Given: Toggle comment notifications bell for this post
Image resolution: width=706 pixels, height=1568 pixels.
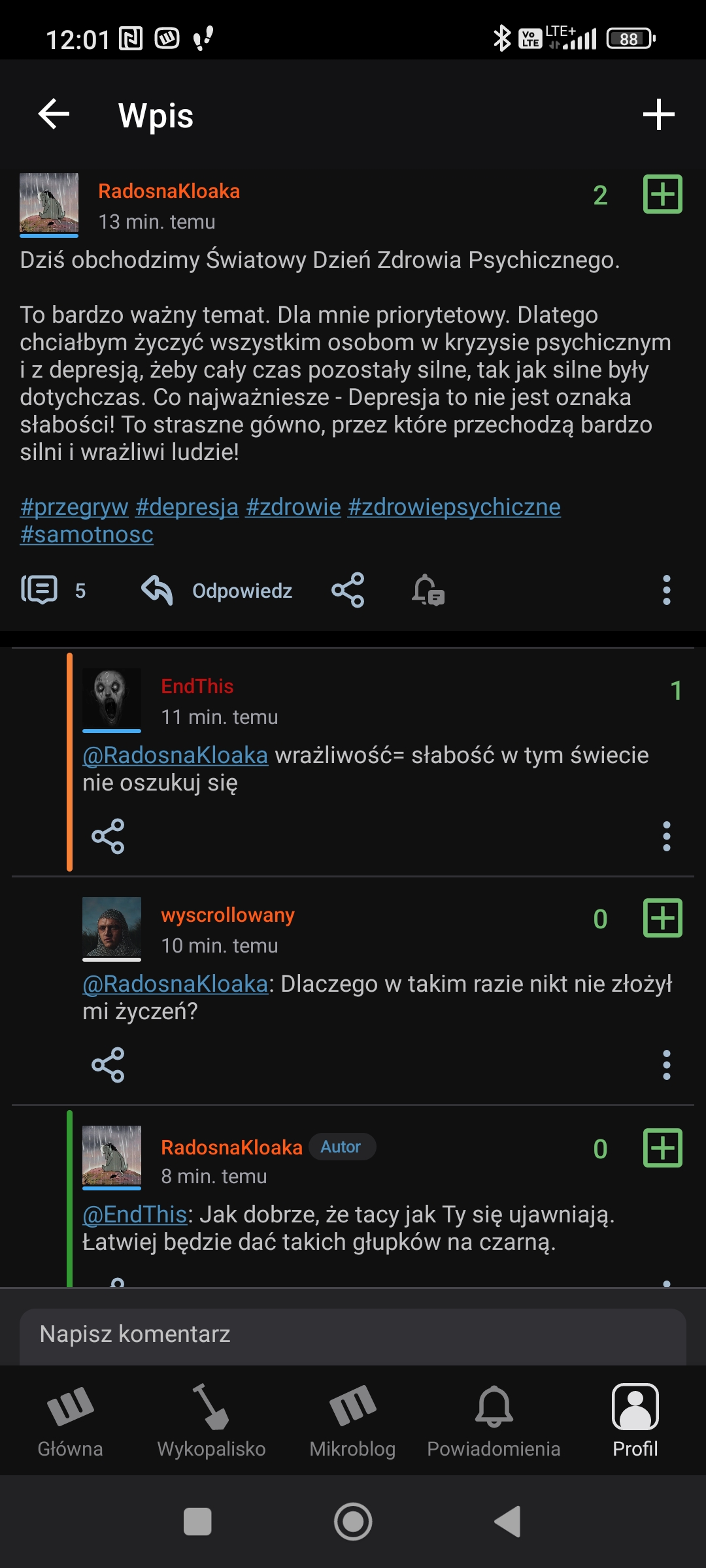Looking at the screenshot, I should tap(428, 591).
